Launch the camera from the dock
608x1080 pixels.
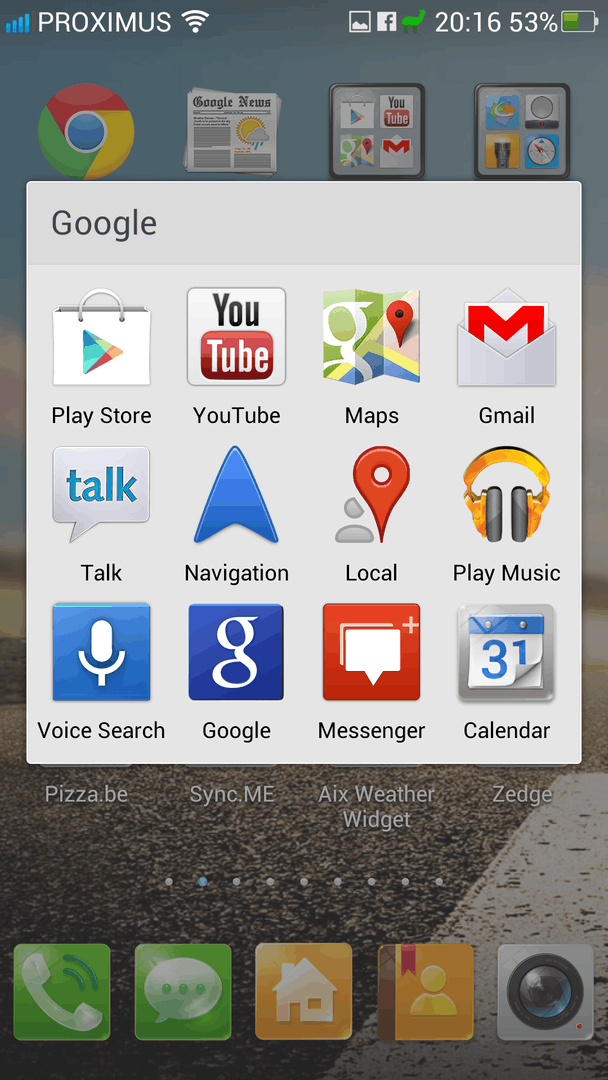pyautogui.click(x=546, y=991)
